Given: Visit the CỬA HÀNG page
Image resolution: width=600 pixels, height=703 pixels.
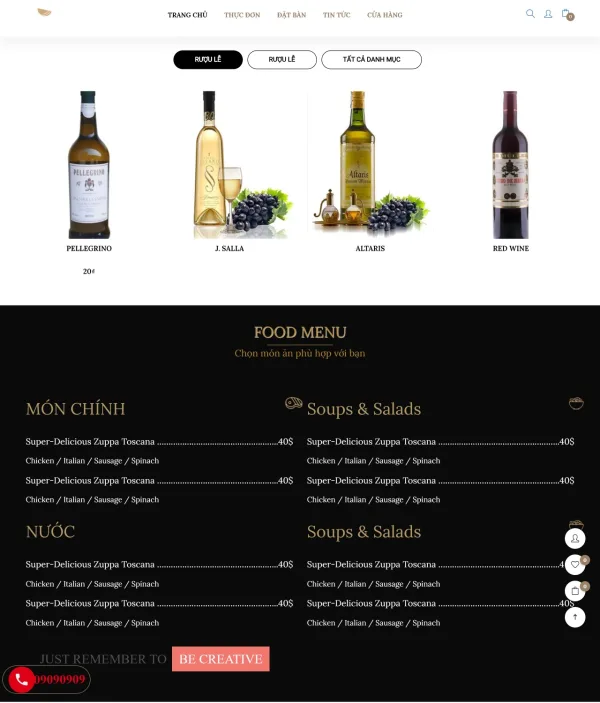Looking at the screenshot, I should pyautogui.click(x=384, y=15).
